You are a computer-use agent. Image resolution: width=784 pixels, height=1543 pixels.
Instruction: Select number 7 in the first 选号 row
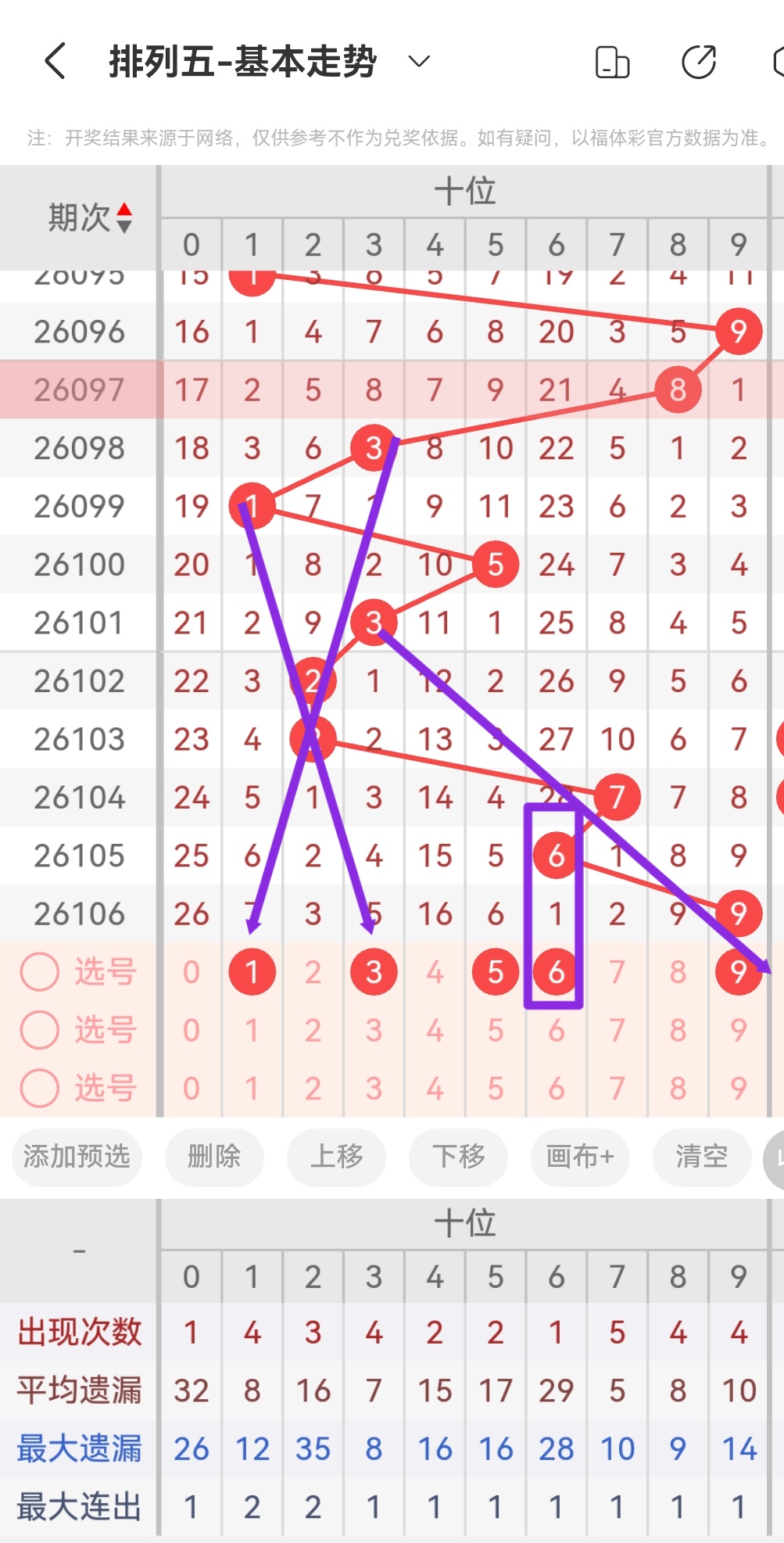pos(617,971)
